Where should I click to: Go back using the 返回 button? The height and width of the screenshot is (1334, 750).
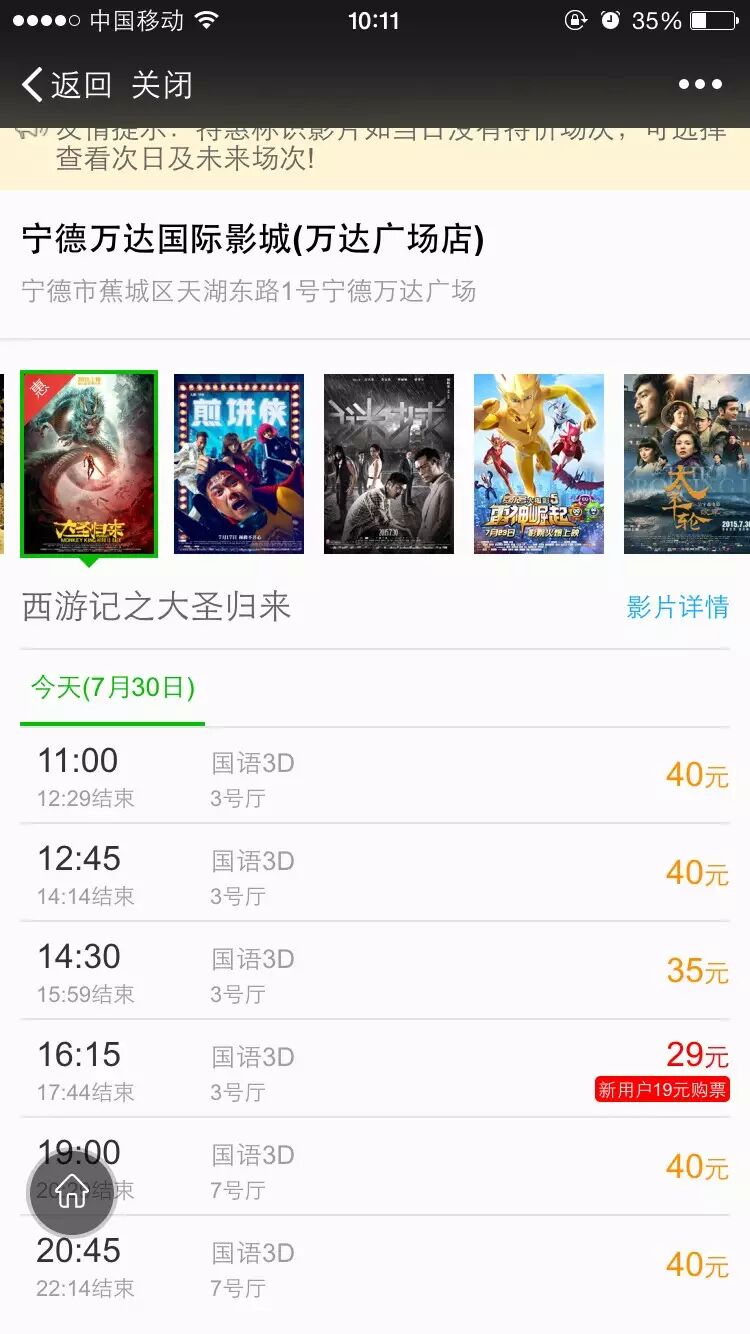66,85
